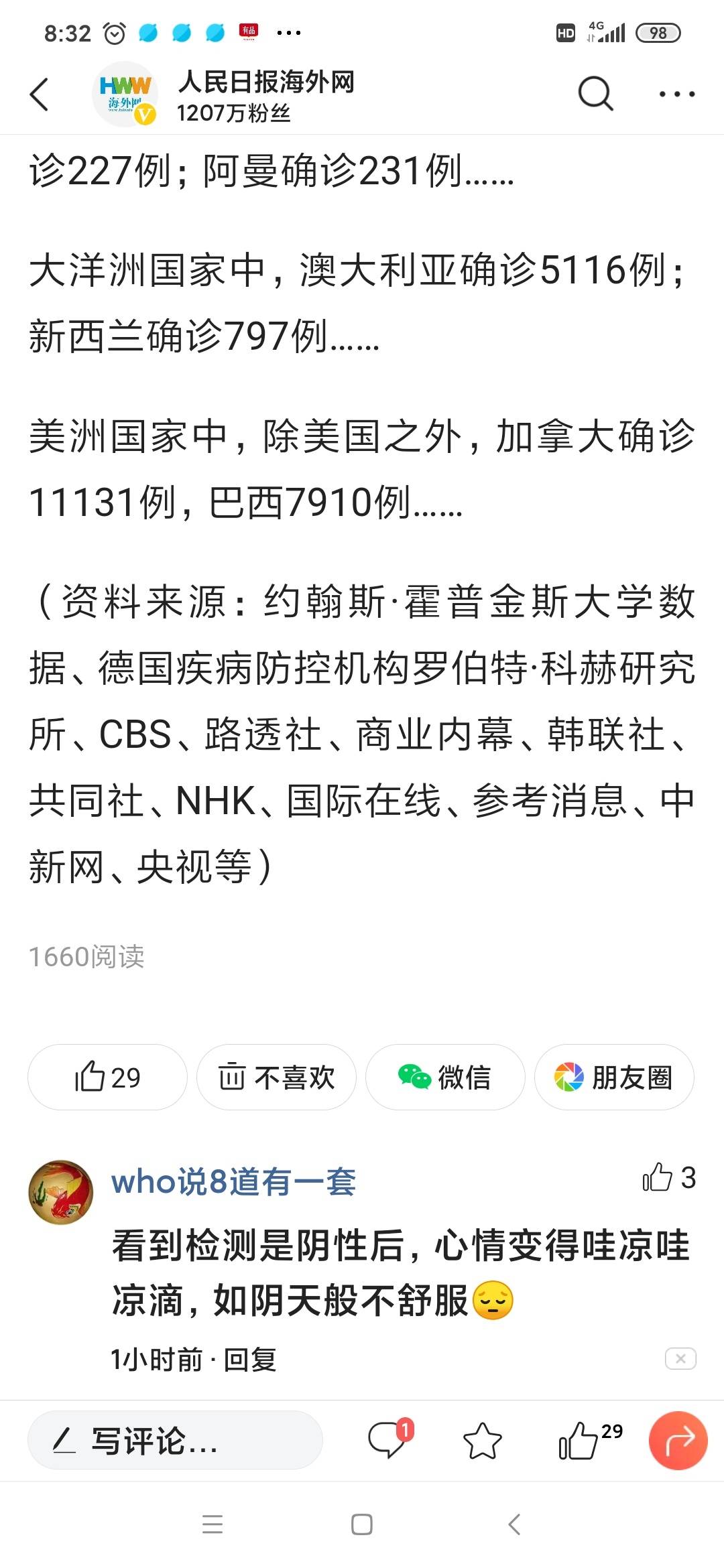The image size is (724, 1568).
Task: Open the top-right overflow menu
Action: [676, 94]
